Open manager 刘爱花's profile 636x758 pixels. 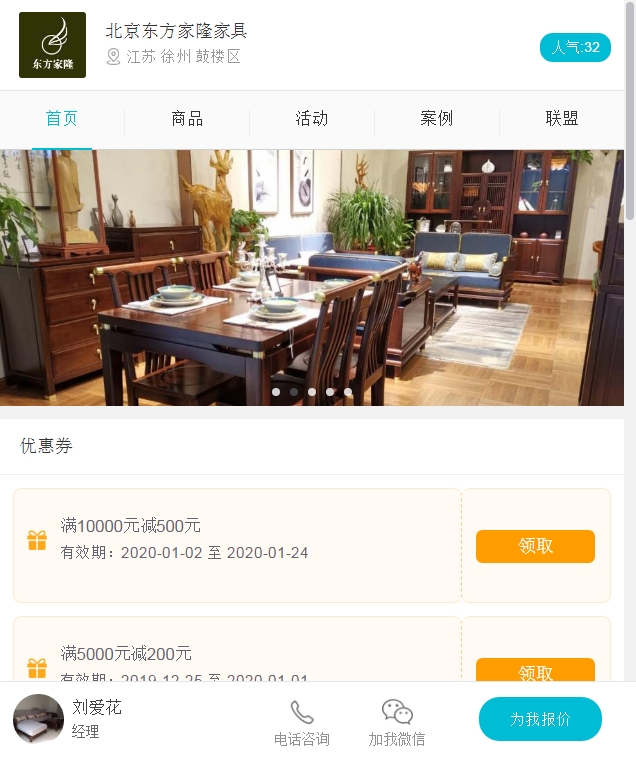70,719
